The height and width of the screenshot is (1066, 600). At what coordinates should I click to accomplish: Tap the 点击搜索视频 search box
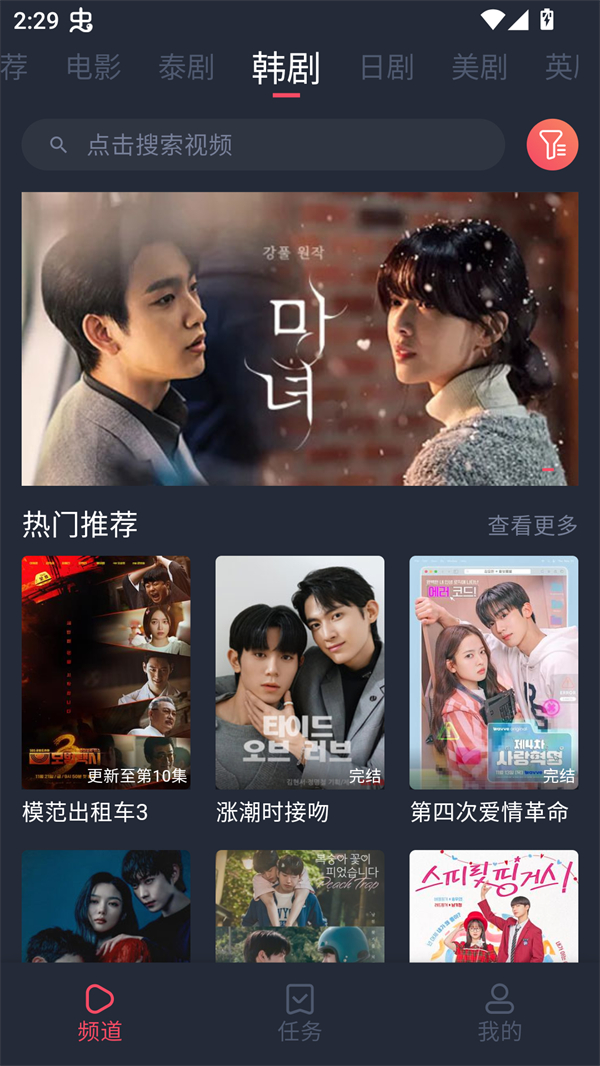tap(263, 145)
